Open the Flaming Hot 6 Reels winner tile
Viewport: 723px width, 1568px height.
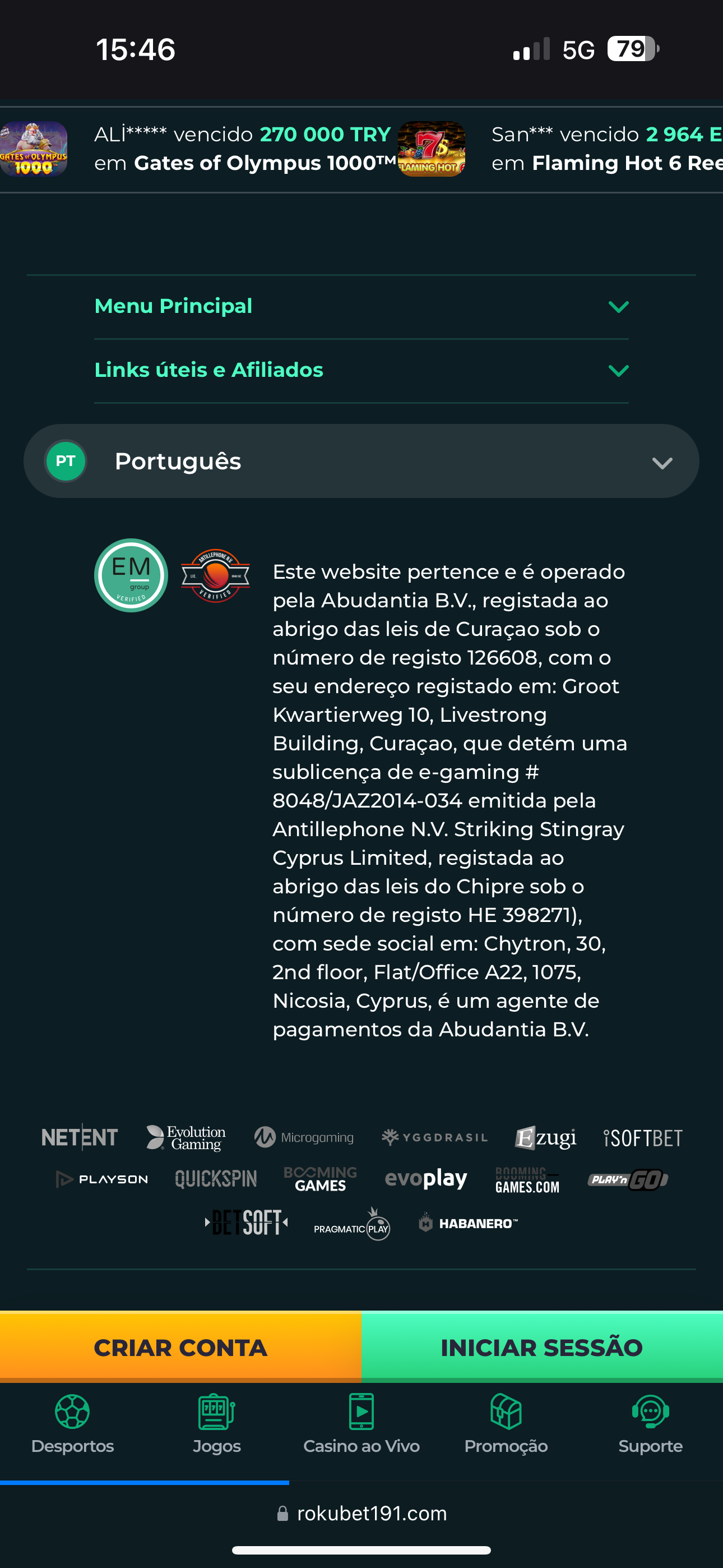(x=432, y=149)
